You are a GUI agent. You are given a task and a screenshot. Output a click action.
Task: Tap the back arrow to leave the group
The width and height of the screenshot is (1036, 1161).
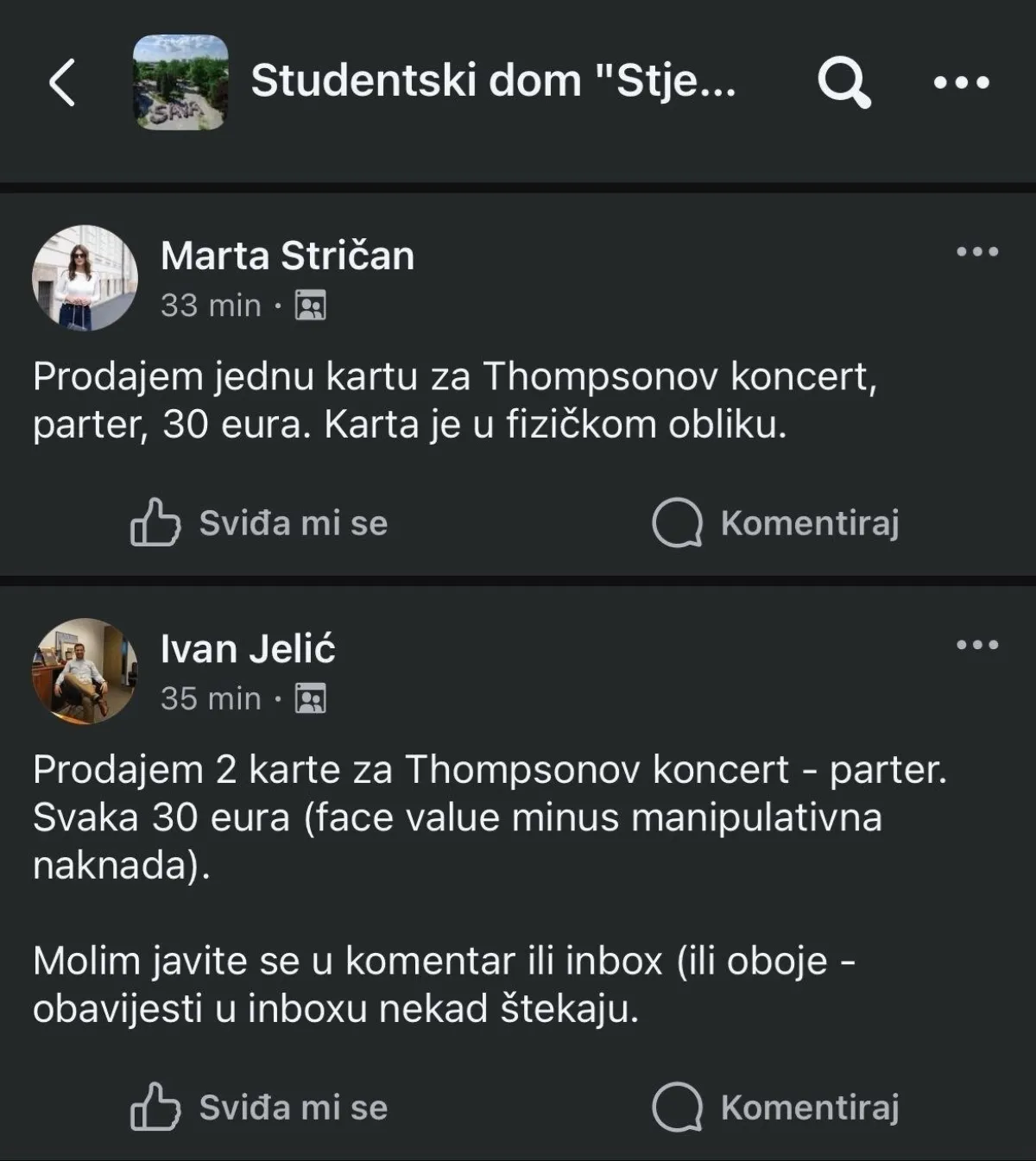(x=62, y=84)
